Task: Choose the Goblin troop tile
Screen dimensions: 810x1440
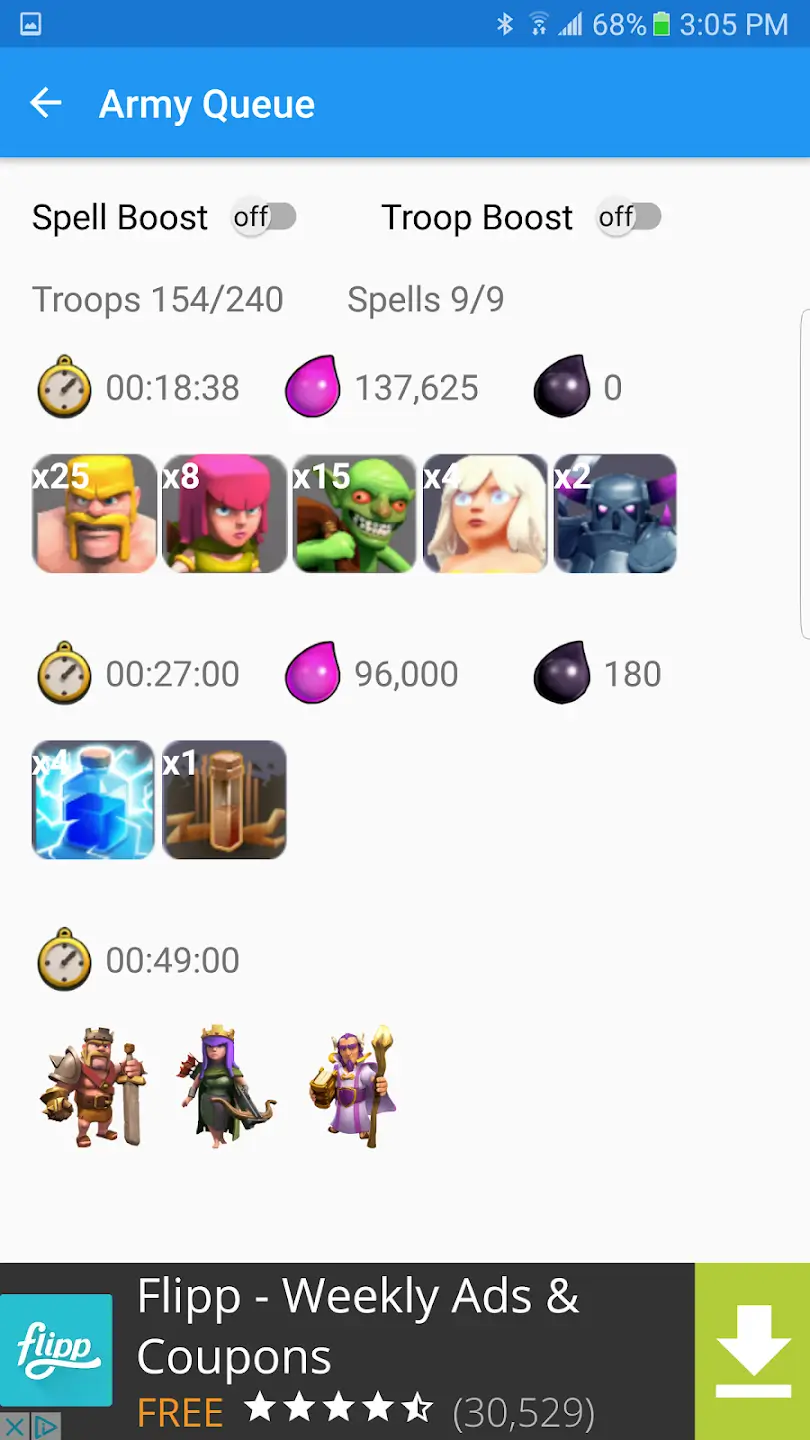Action: pyautogui.click(x=354, y=514)
